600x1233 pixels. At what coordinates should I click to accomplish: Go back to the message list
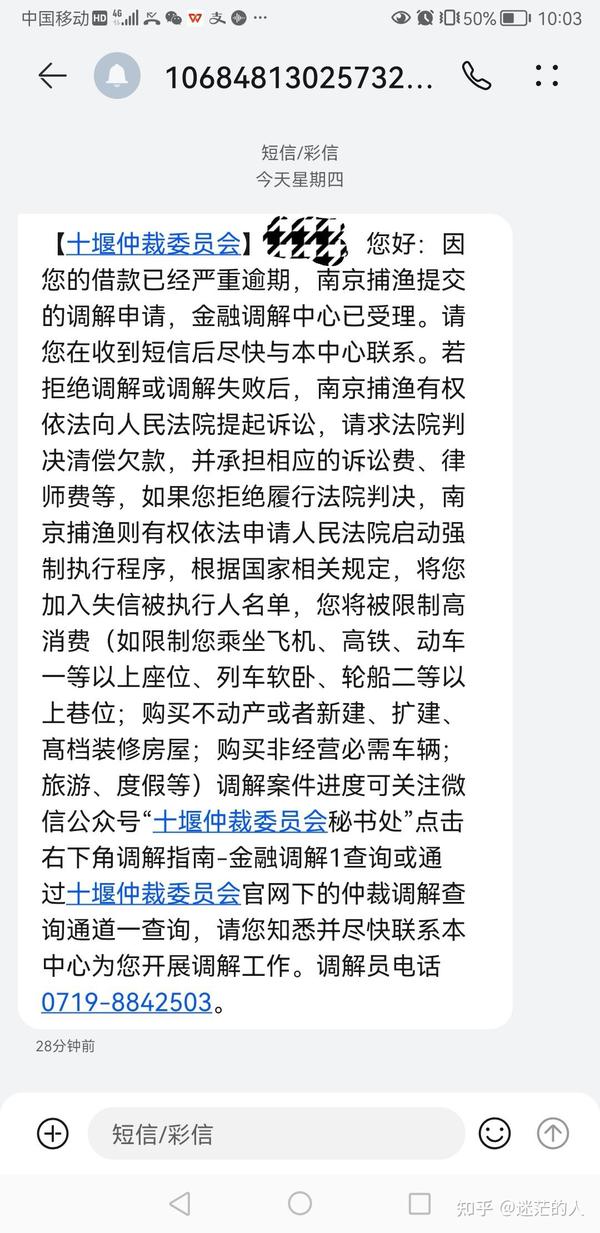[x=51, y=76]
